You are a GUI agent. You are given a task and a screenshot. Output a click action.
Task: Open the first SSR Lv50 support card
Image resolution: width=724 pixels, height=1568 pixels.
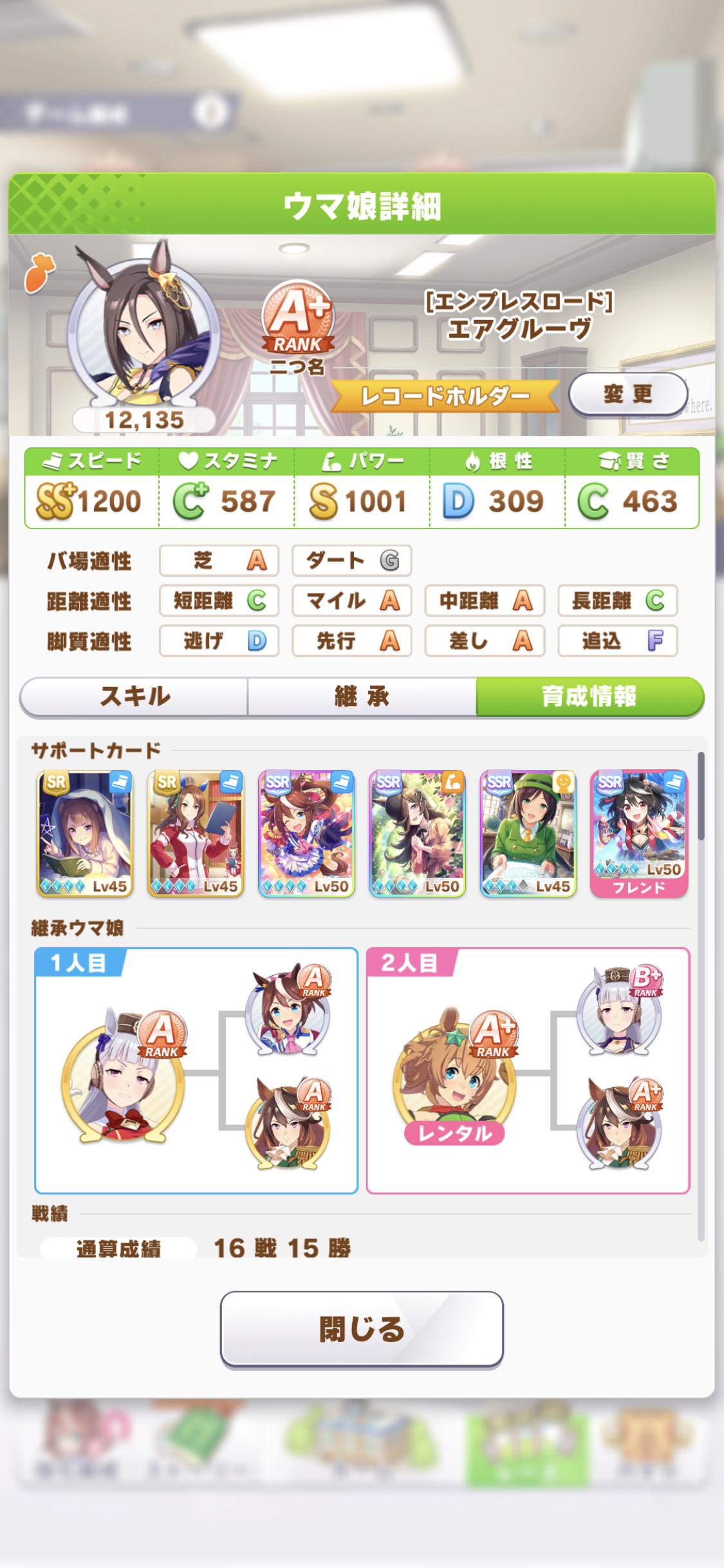pyautogui.click(x=306, y=834)
